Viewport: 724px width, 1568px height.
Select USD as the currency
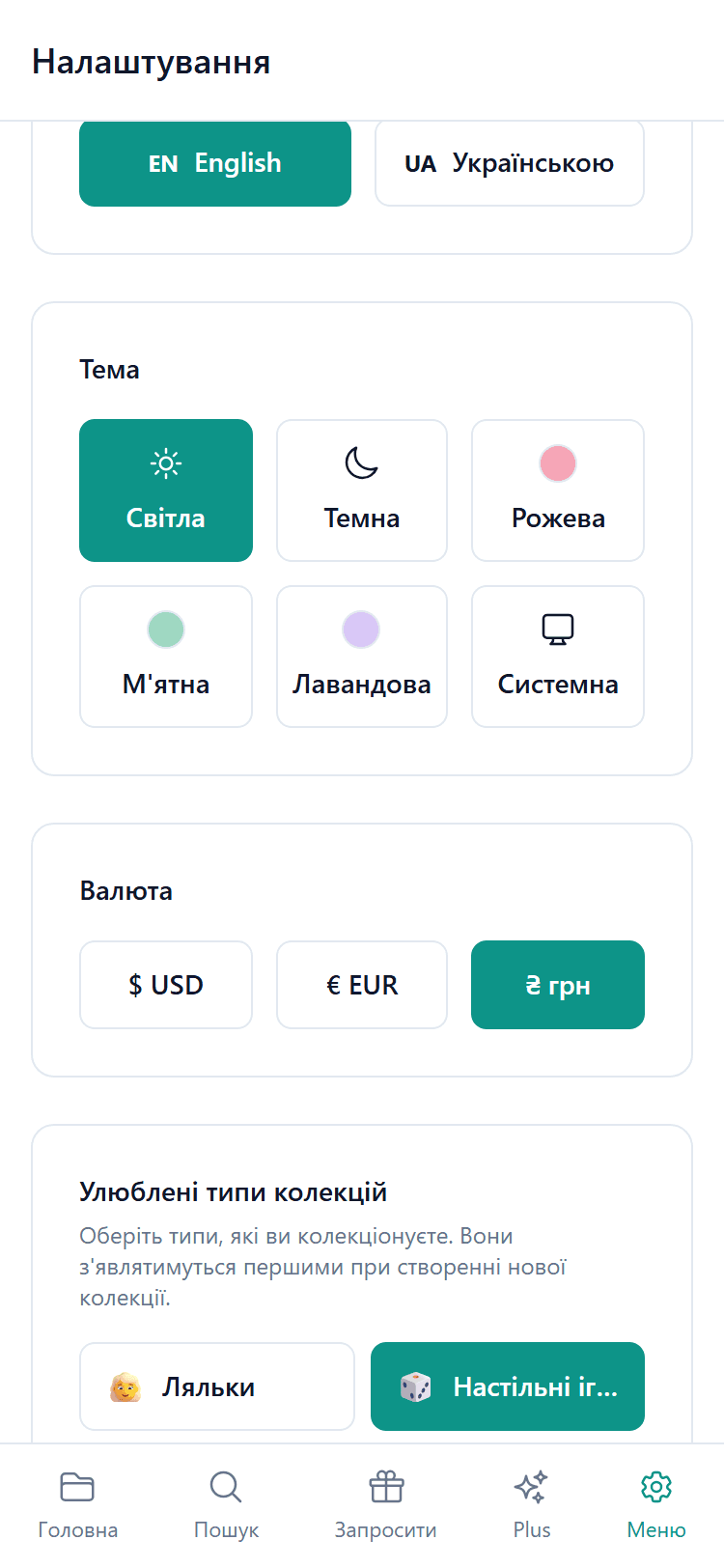pos(165,985)
